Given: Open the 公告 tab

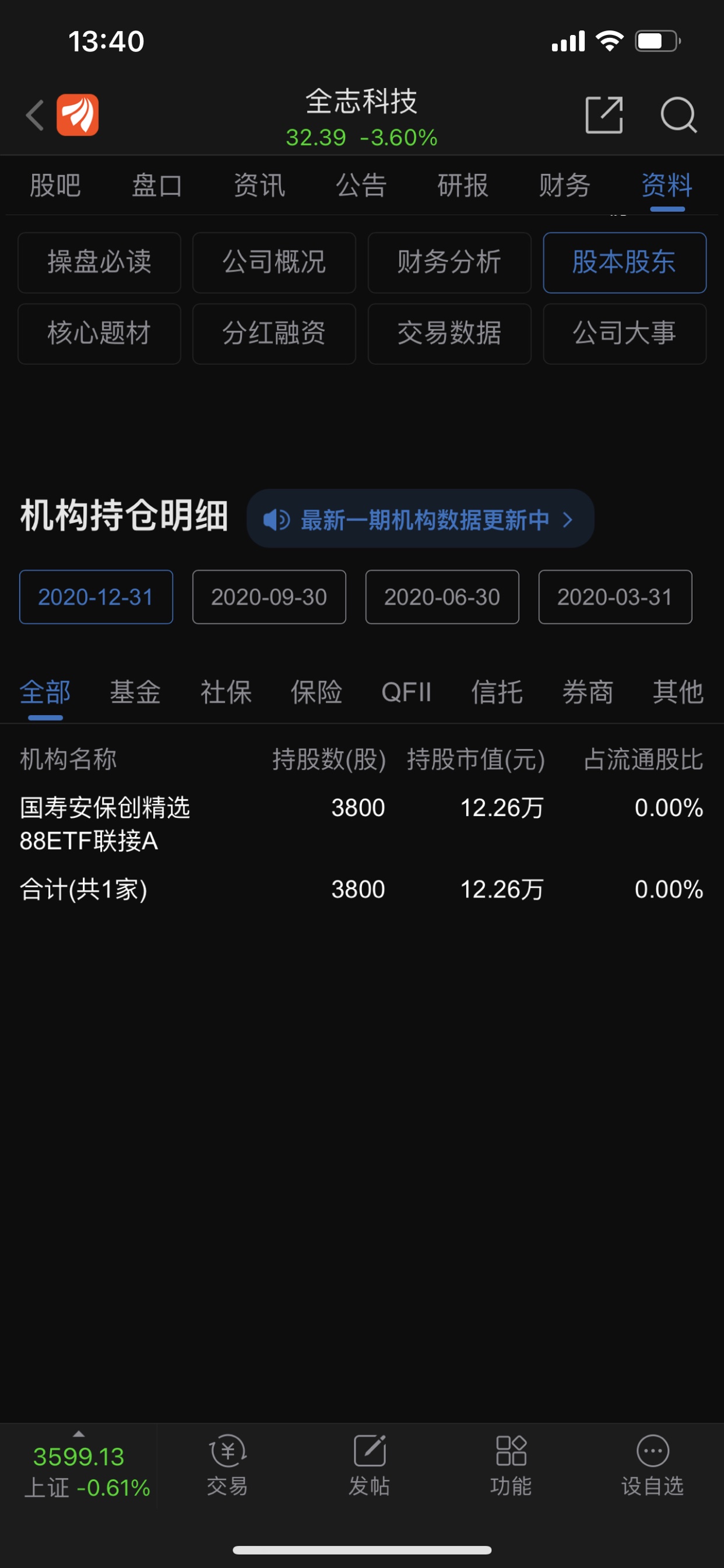Looking at the screenshot, I should 361,186.
